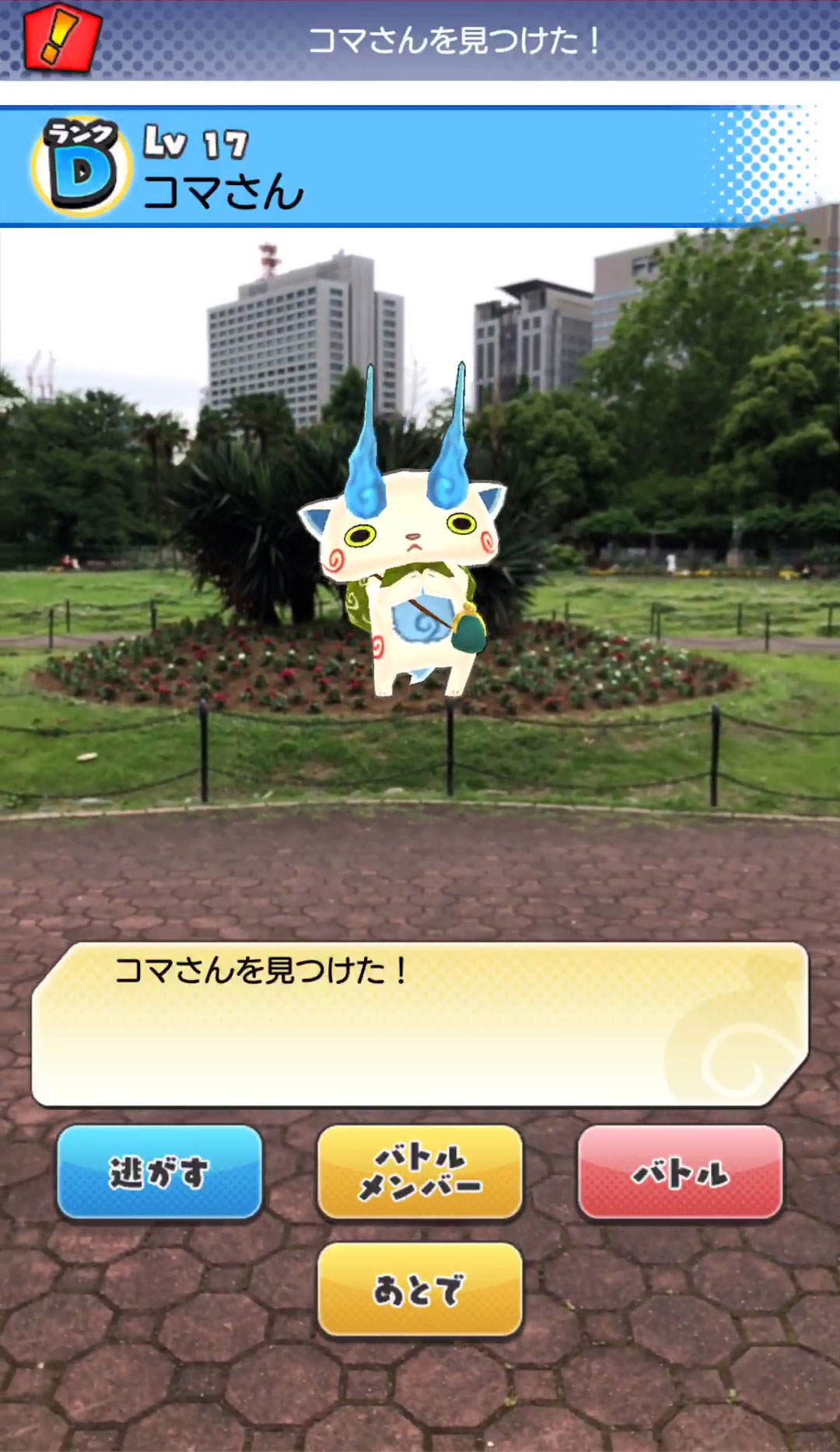Open the バトルメンバー button
This screenshot has width=840, height=1452.
pyautogui.click(x=419, y=1171)
